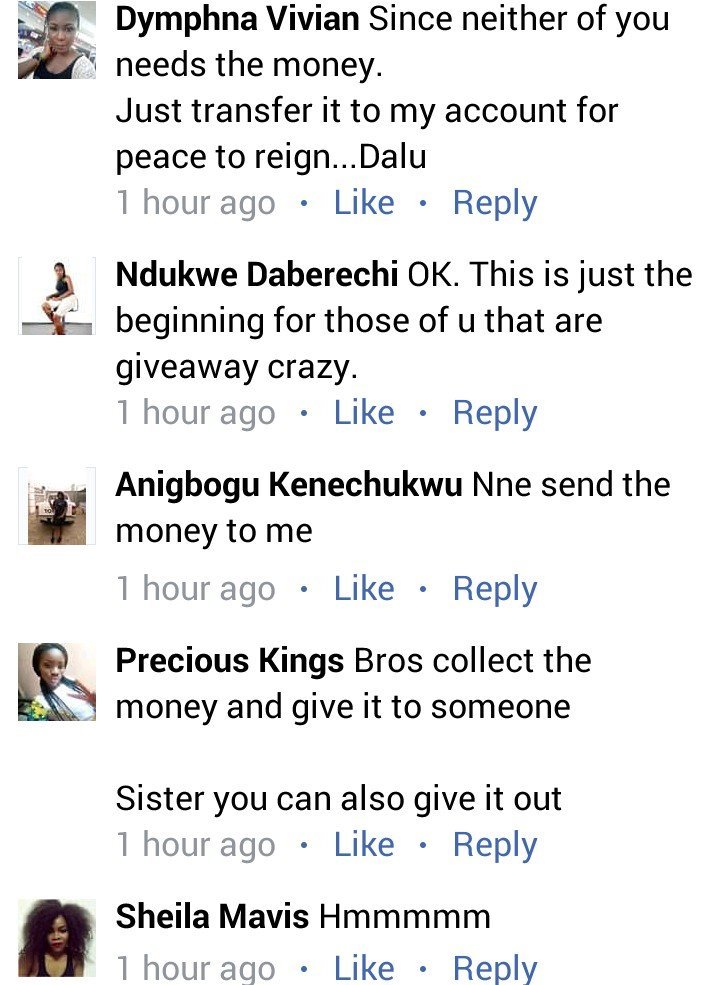Open Precious Kings' profile name
Screen dimensions: 720x985
point(229,661)
